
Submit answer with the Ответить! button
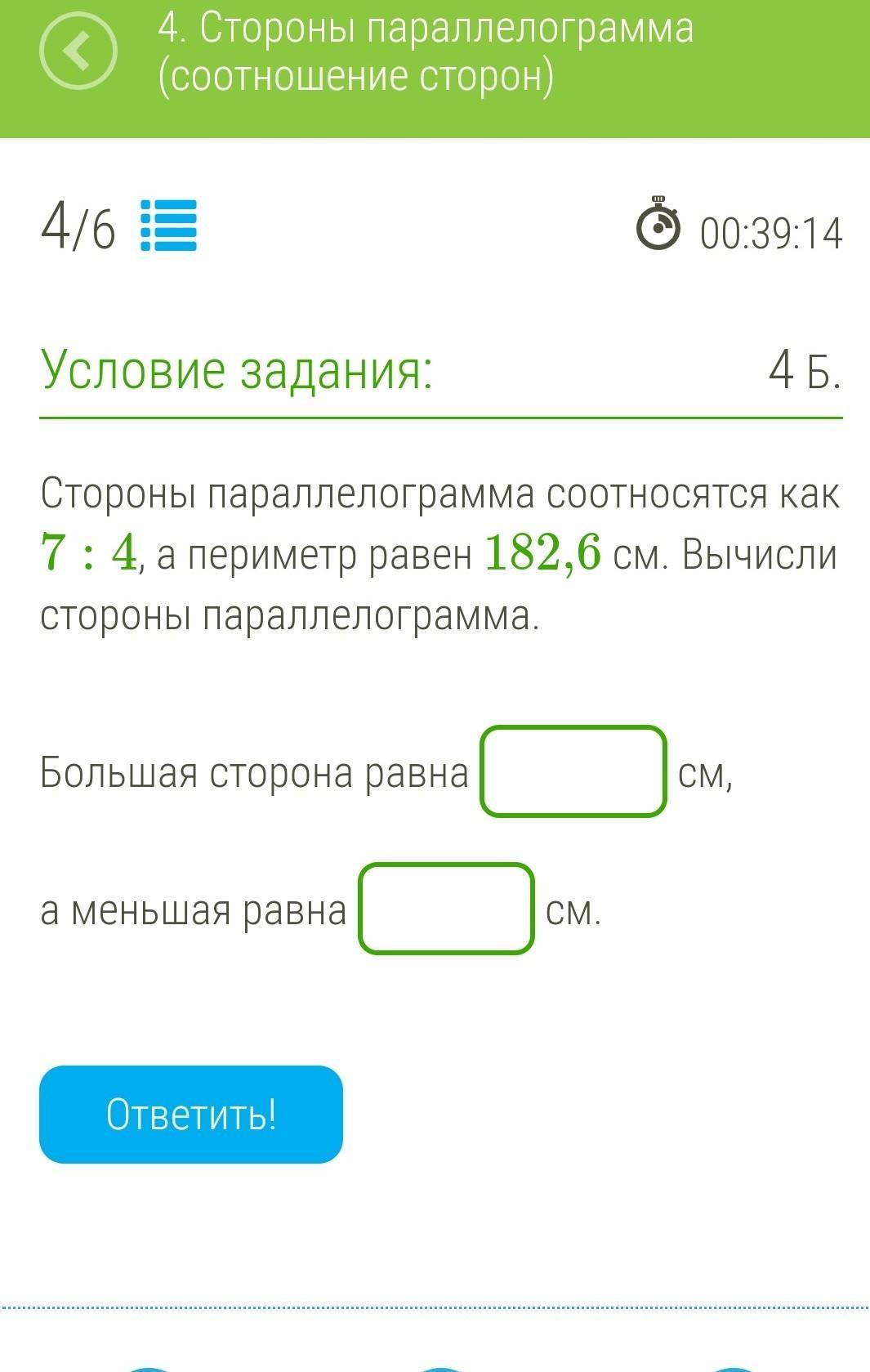point(191,1114)
